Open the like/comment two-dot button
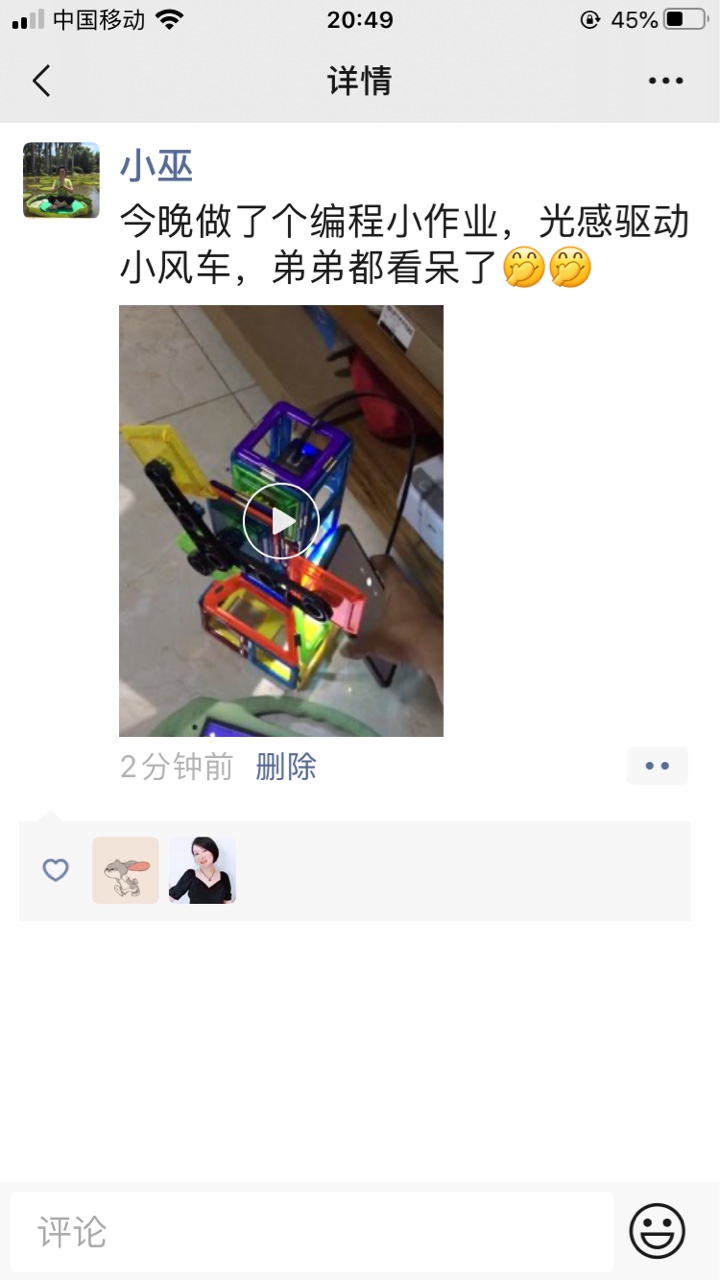Screen dimensions: 720x1280 tap(657, 766)
